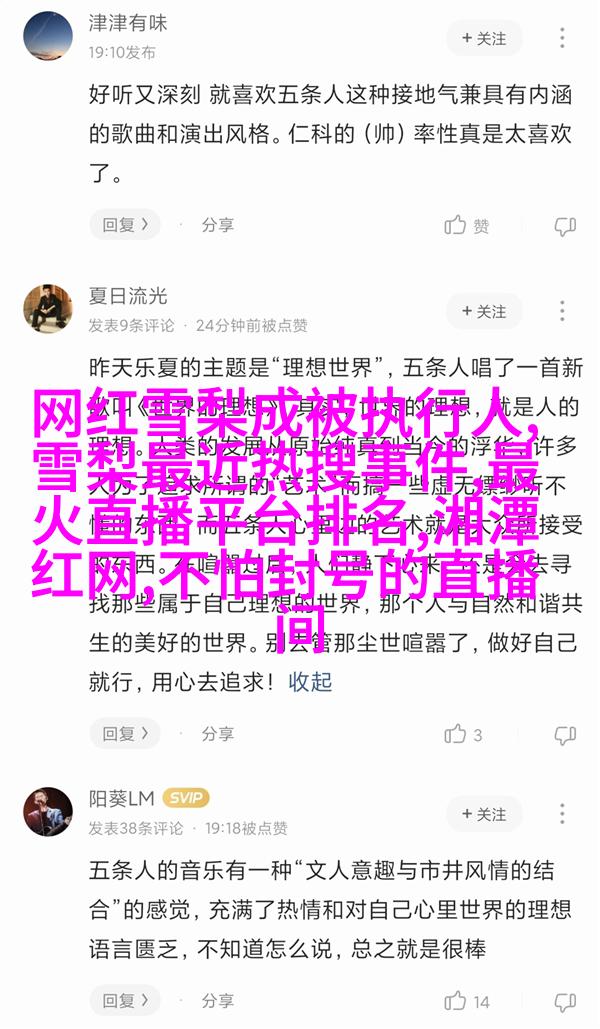Follow user 阳葵LM
Image resolution: width=600 pixels, height=1029 pixels.
point(484,813)
